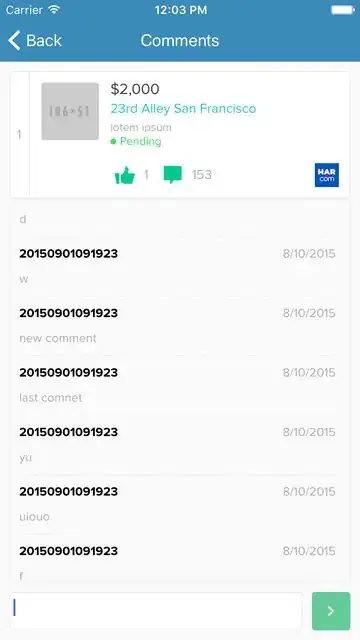The image size is (360, 640).
Task: Like the listing with the thumbs-up icon
Action: click(124, 175)
